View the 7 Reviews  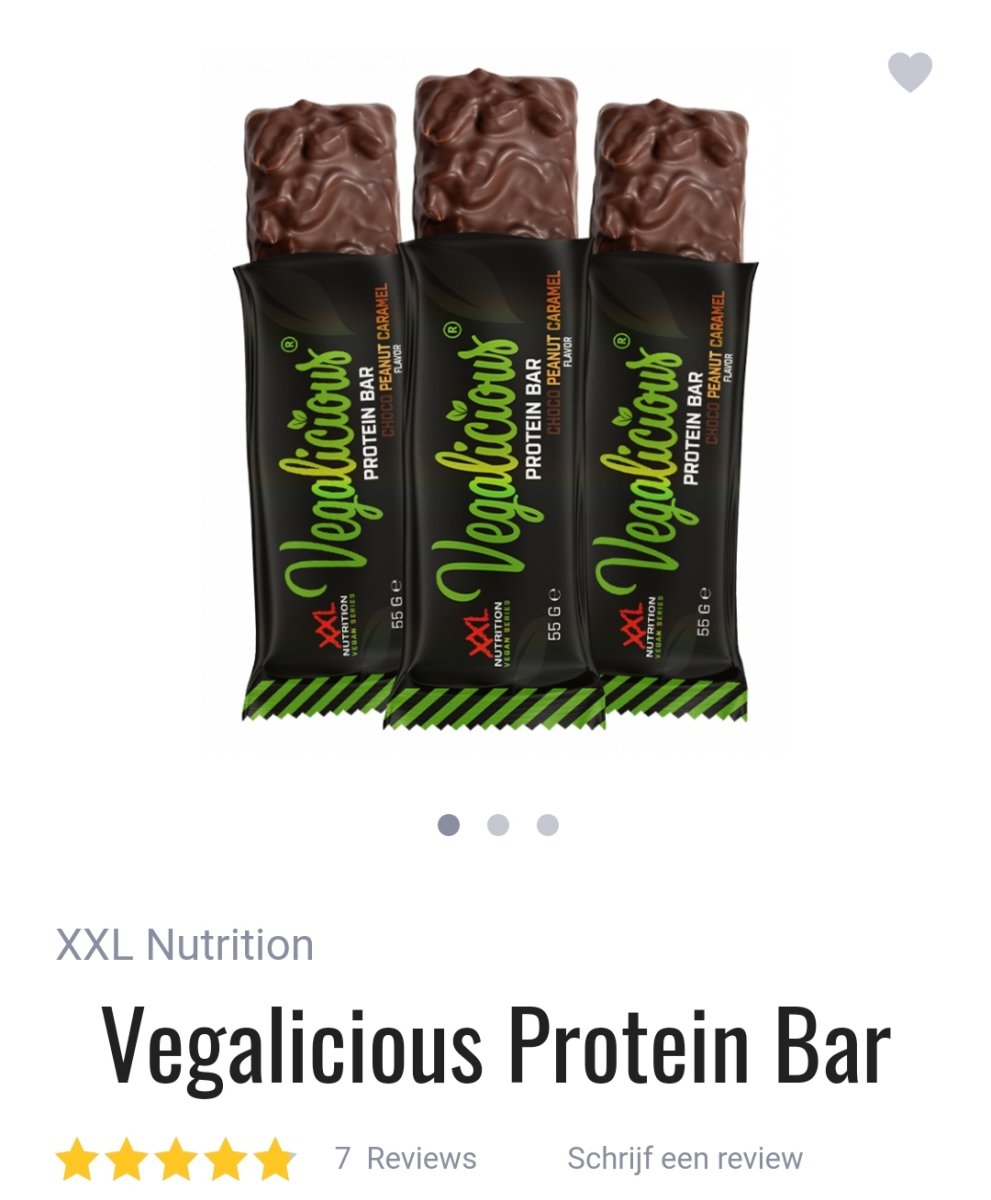[406, 1159]
